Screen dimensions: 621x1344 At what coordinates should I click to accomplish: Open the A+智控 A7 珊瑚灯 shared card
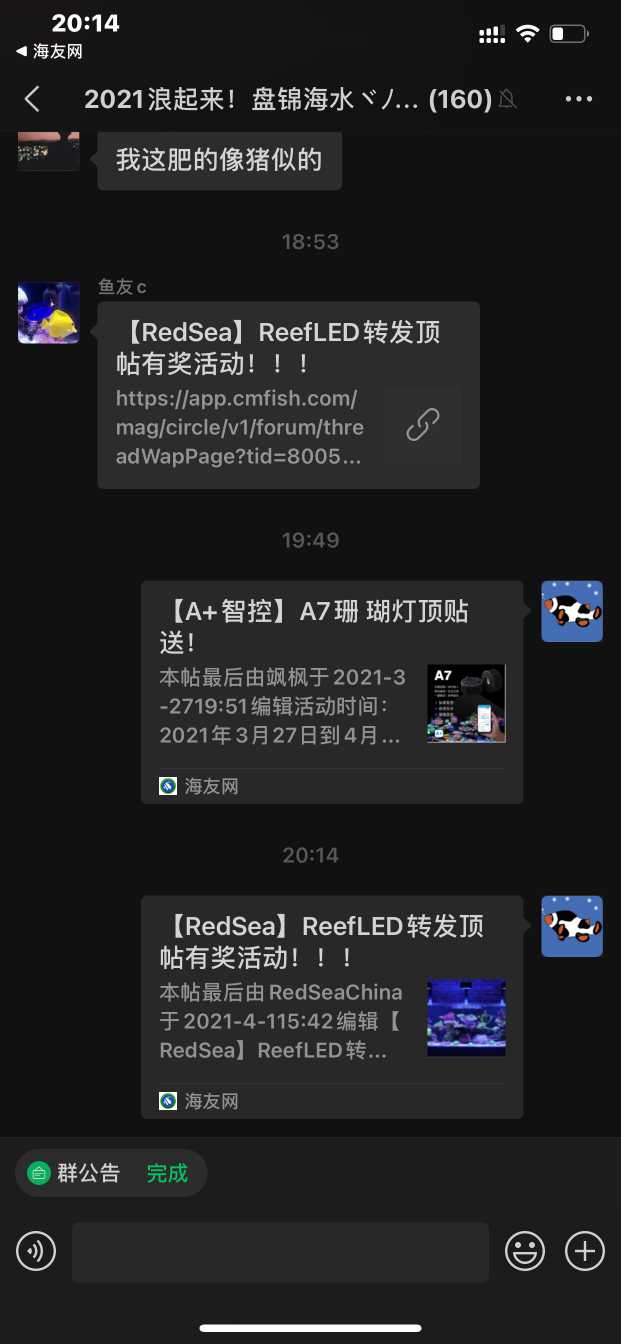click(x=331, y=691)
